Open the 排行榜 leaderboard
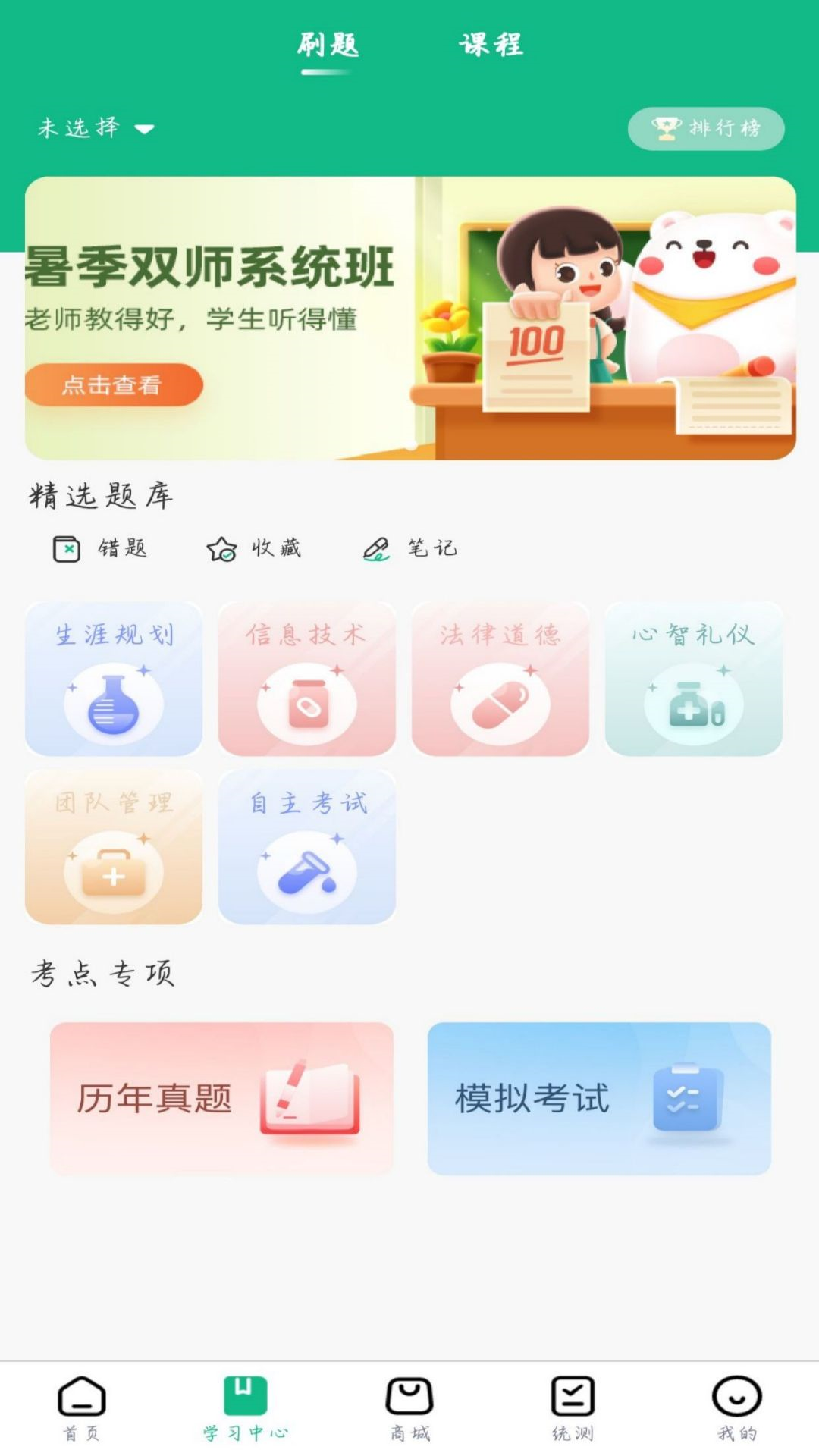Image resolution: width=819 pixels, height=1456 pixels. pyautogui.click(x=706, y=128)
